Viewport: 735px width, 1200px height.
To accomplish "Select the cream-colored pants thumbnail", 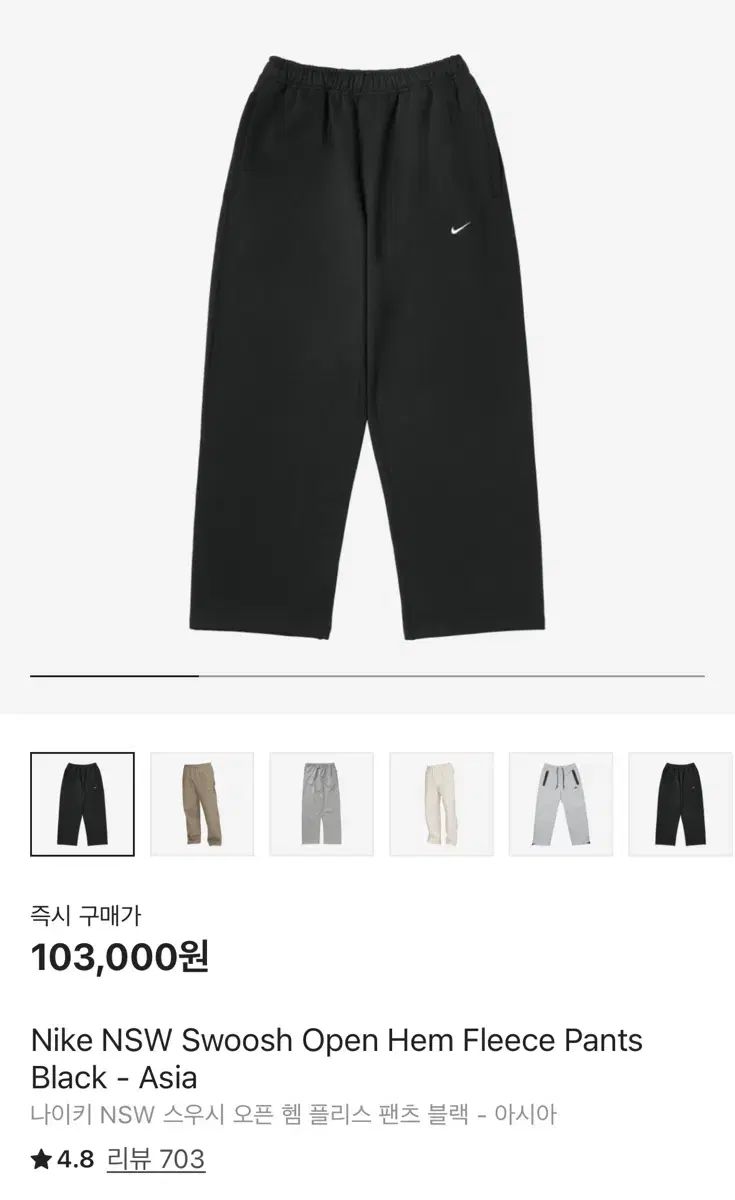I will point(441,804).
